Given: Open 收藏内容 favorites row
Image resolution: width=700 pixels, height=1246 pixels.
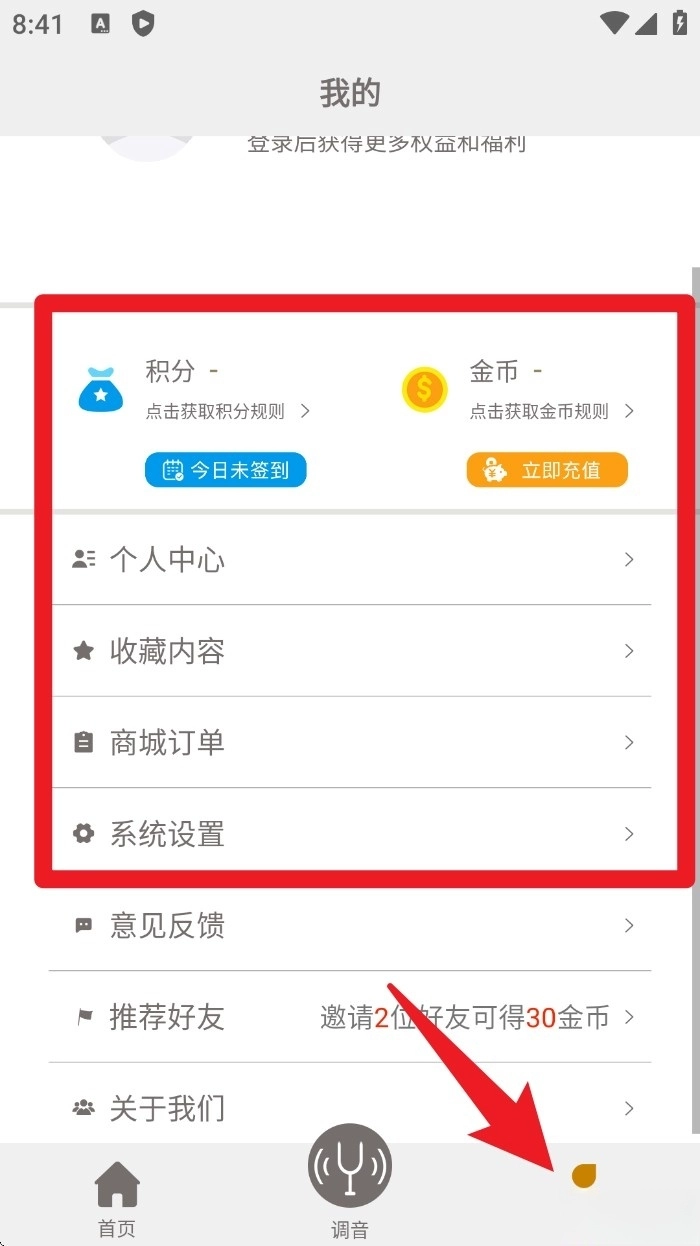Looking at the screenshot, I should pyautogui.click(x=351, y=651).
